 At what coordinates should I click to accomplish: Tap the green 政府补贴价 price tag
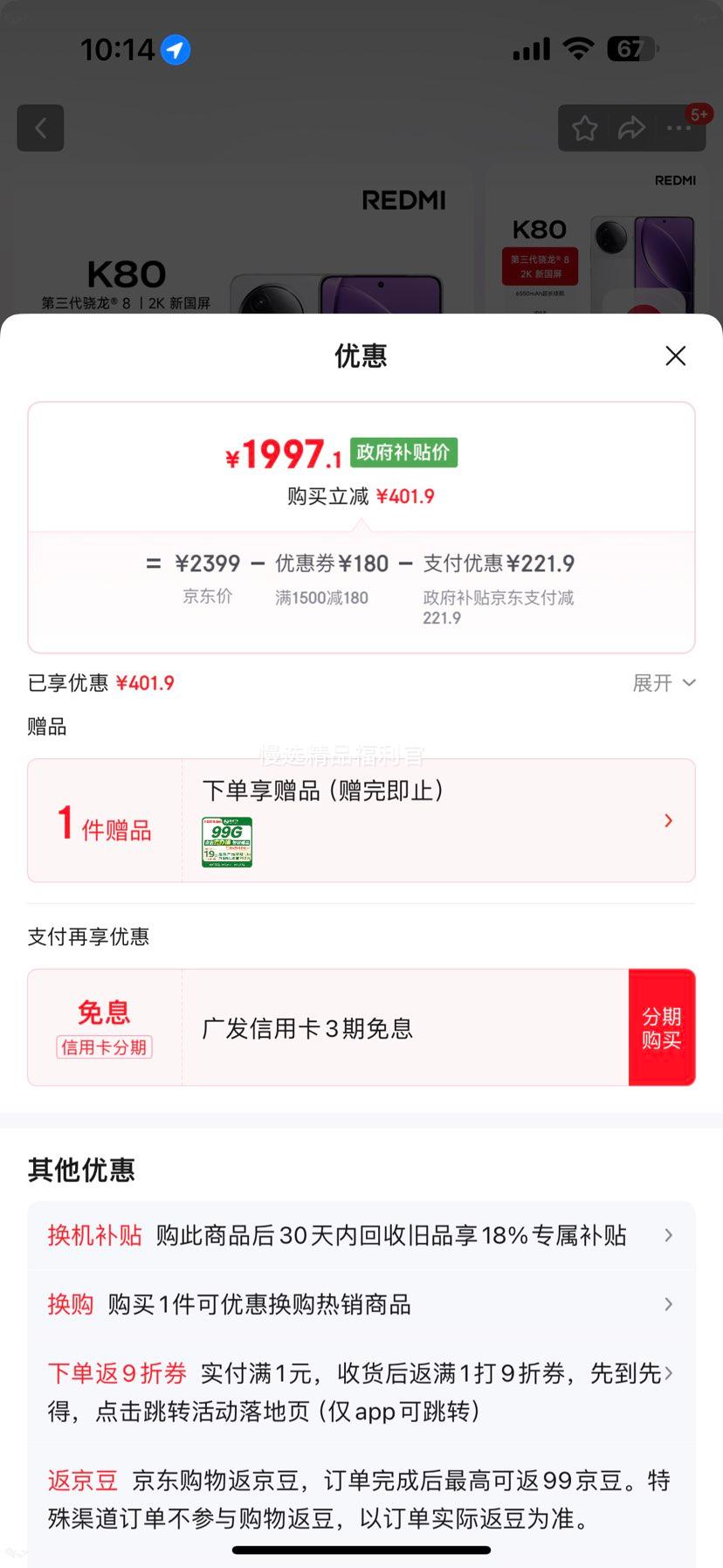tap(403, 452)
